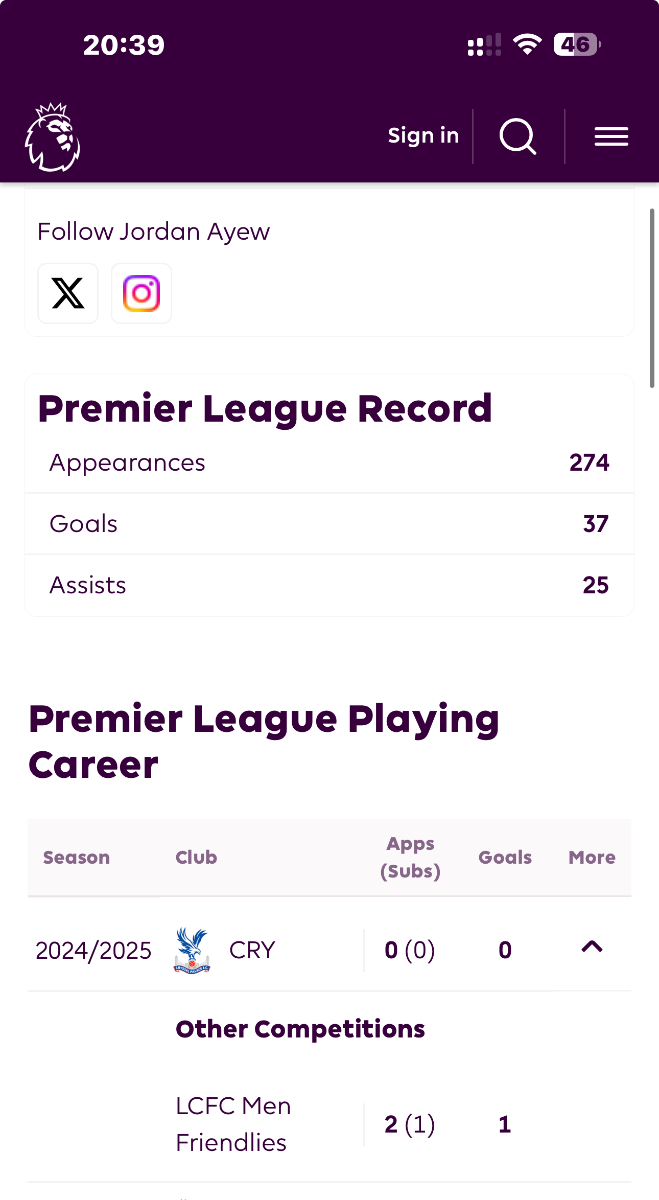Open the search magnifier icon
The image size is (659, 1200).
click(x=518, y=137)
